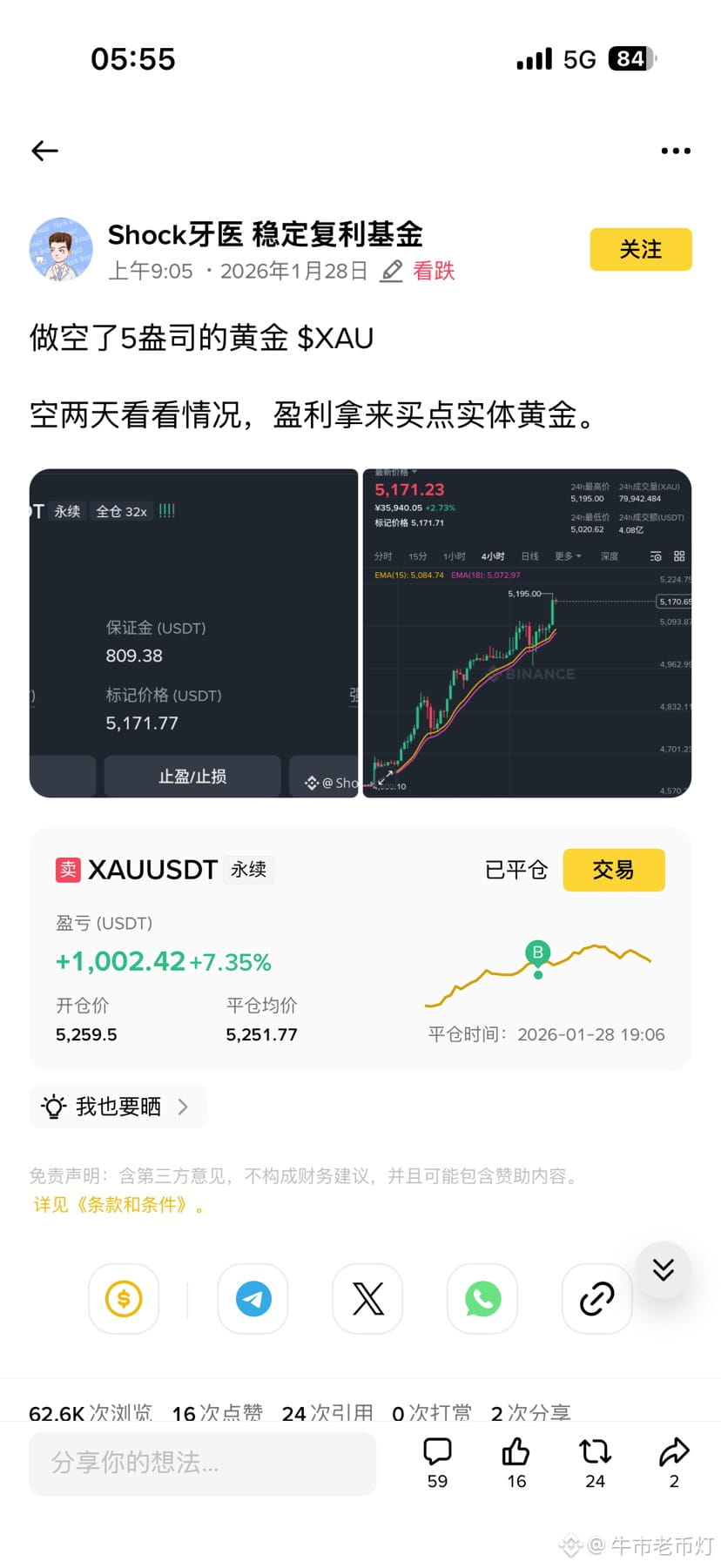Open the position details screenshot image

[193, 633]
